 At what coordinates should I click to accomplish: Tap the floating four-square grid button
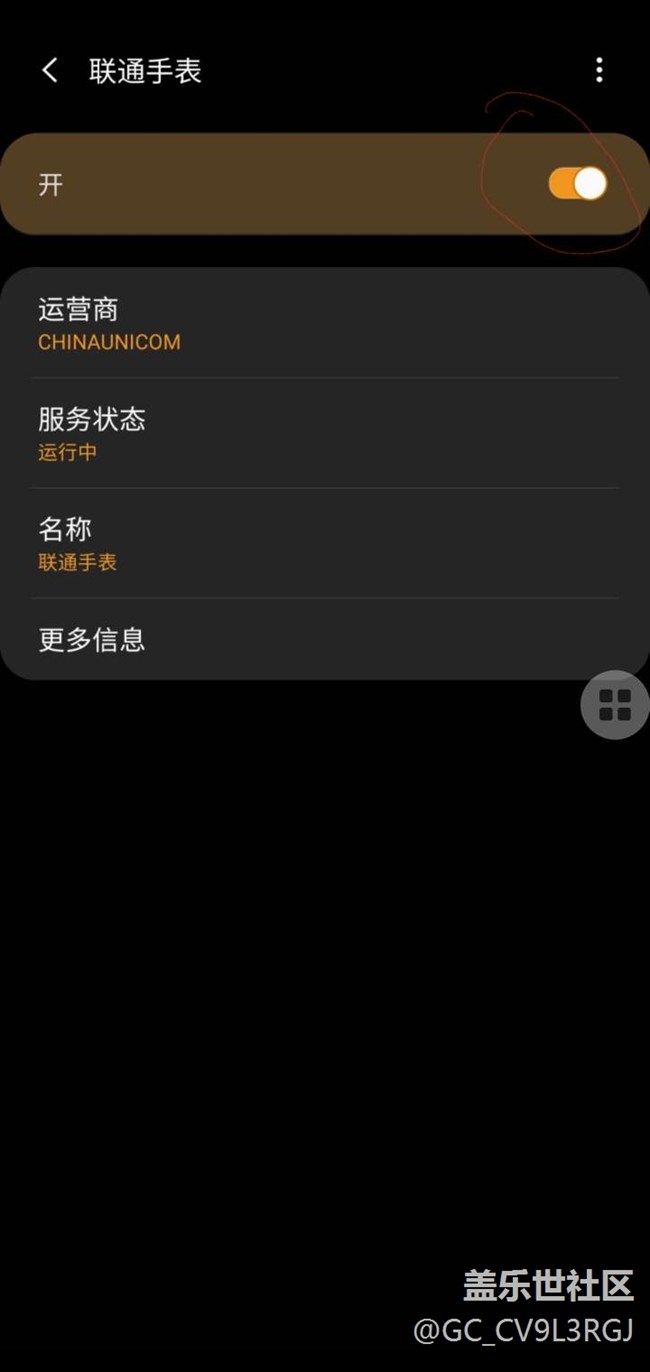pos(615,705)
